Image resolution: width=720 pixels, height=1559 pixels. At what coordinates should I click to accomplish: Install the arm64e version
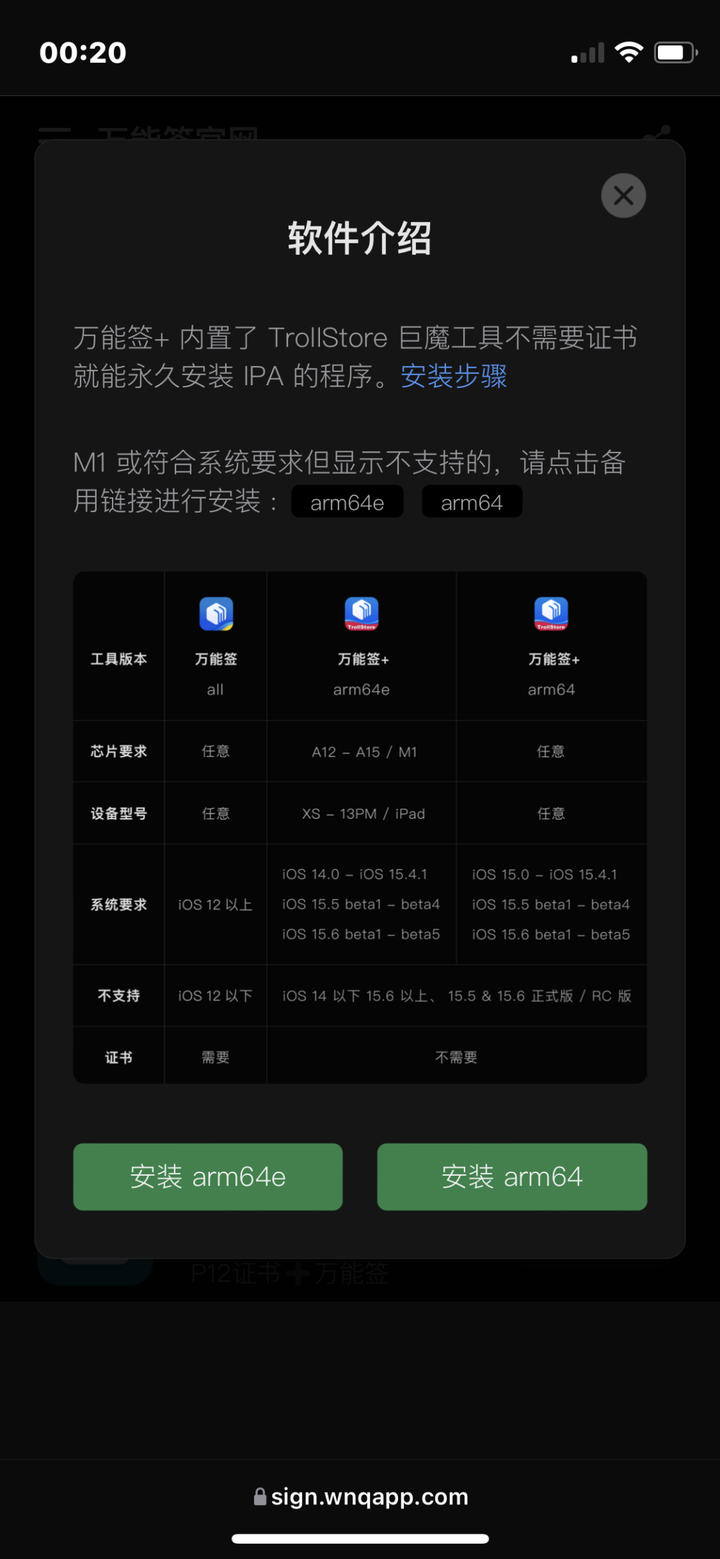pyautogui.click(x=208, y=1177)
